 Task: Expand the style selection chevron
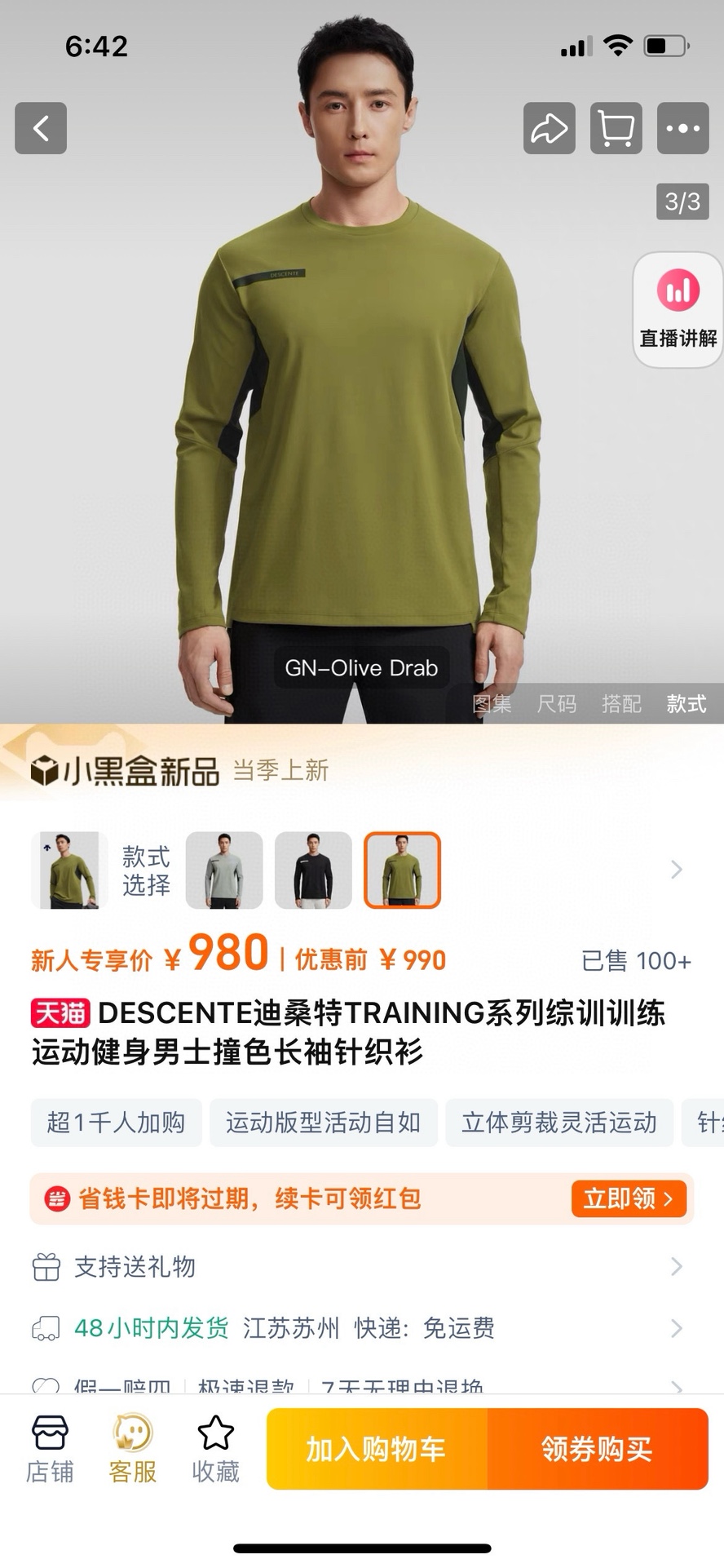click(x=676, y=870)
